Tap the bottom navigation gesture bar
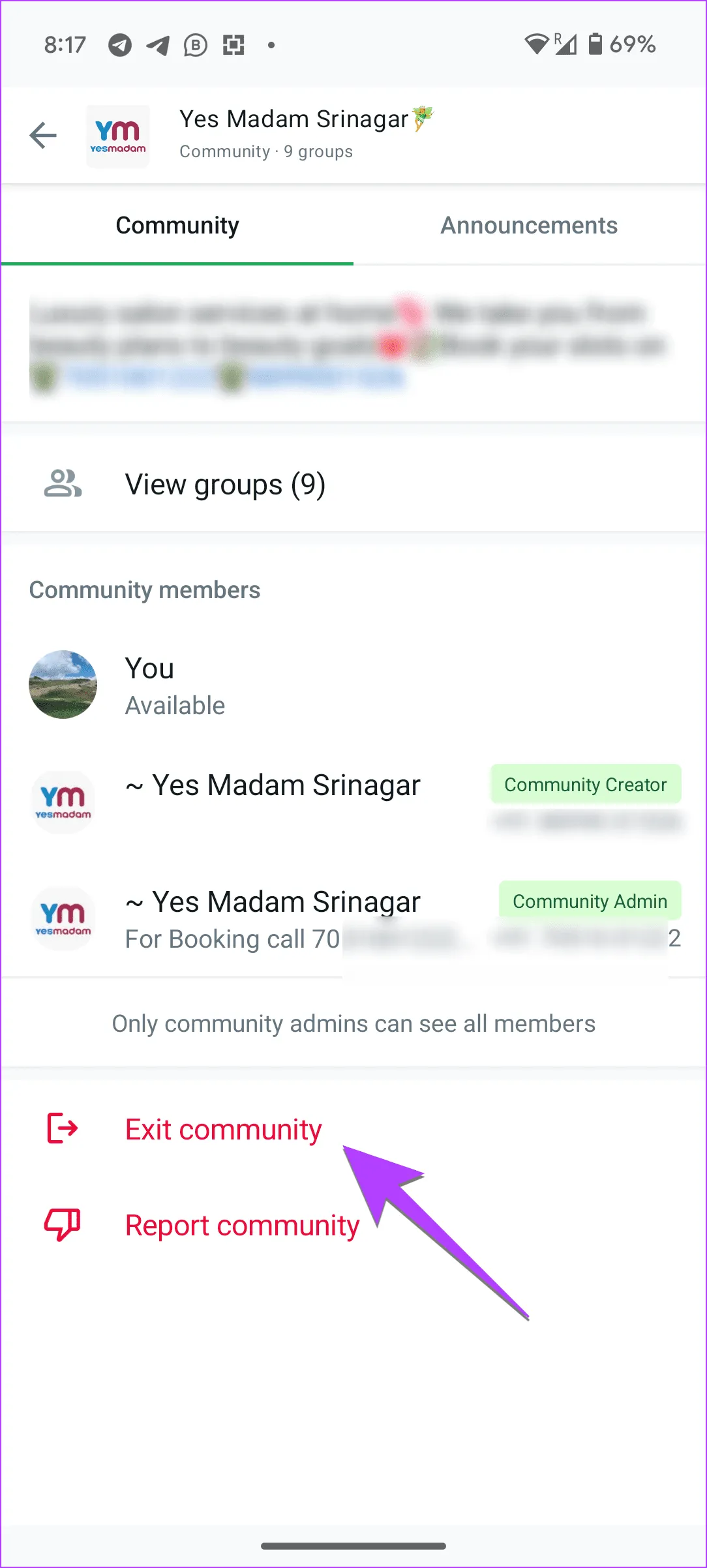 pyautogui.click(x=353, y=1546)
